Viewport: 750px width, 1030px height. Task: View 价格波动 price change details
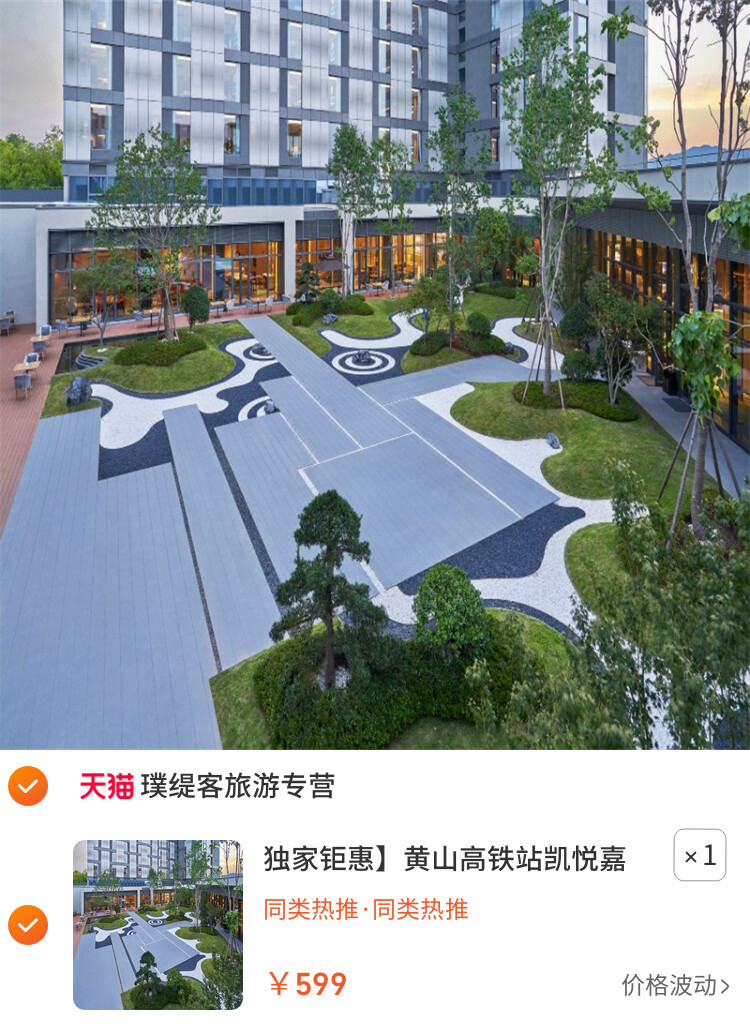click(675, 985)
